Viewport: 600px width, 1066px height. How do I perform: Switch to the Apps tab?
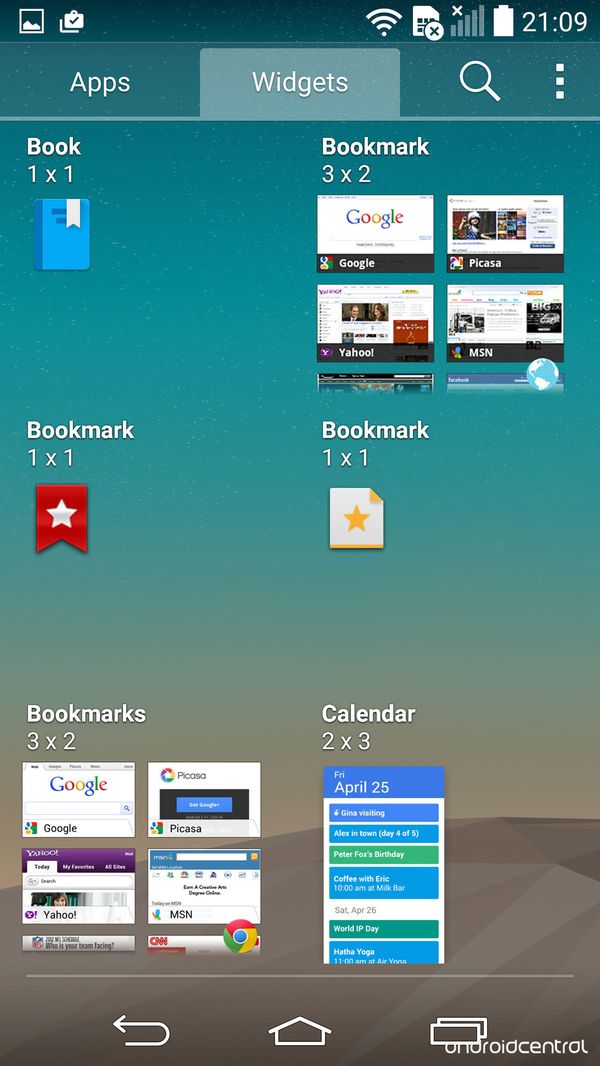pos(100,82)
